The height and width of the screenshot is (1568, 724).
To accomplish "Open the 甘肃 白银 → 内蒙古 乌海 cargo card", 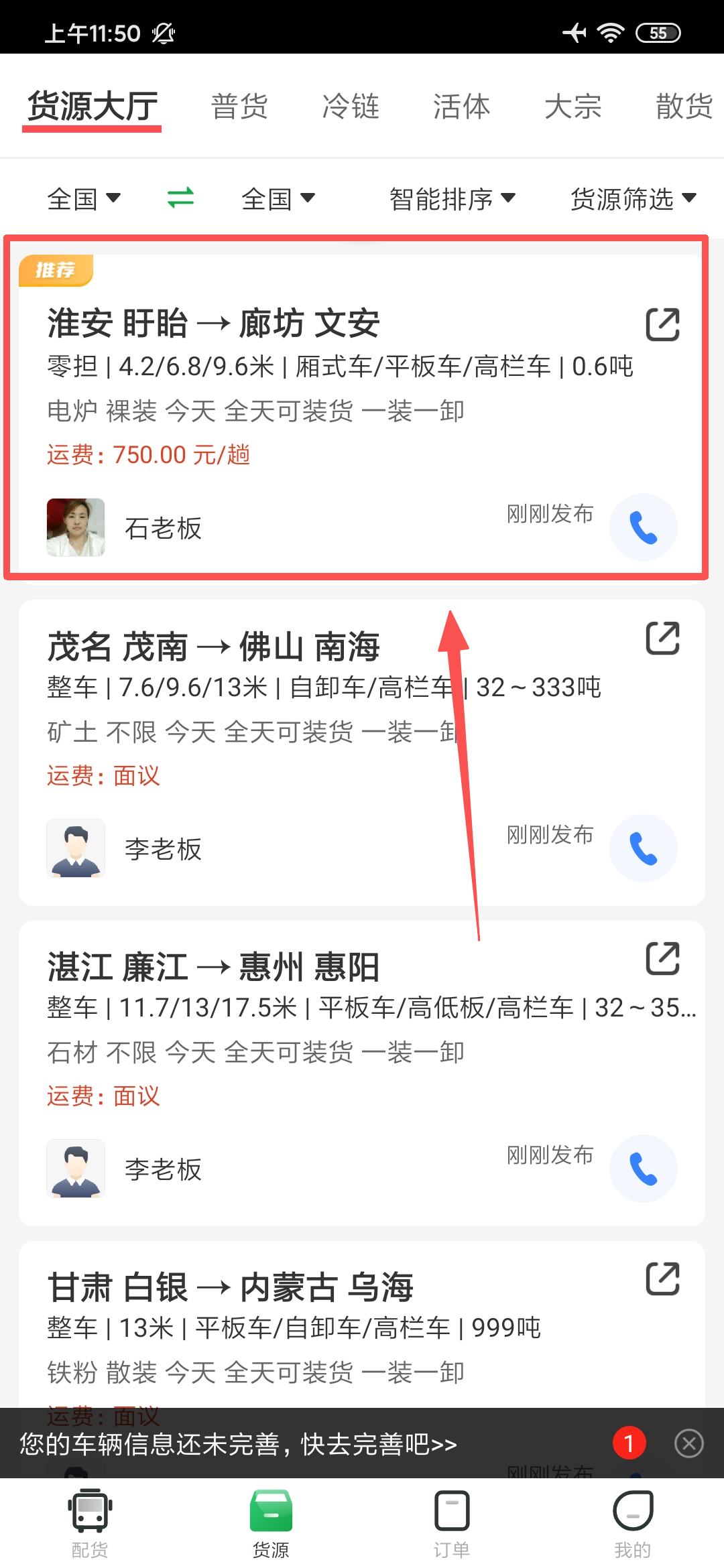I will pyautogui.click(x=335, y=1327).
